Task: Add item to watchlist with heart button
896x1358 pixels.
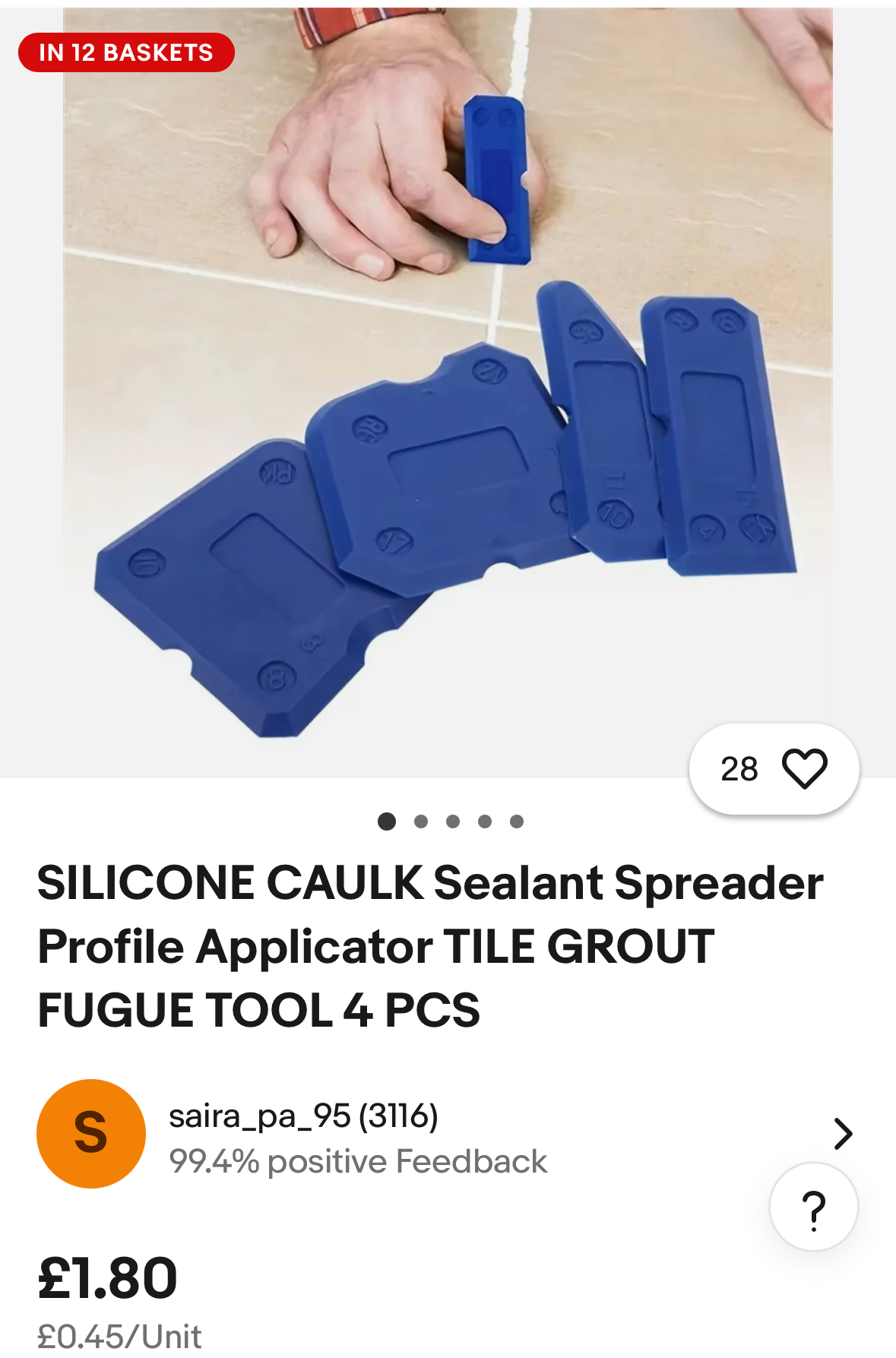Action: pos(803,769)
